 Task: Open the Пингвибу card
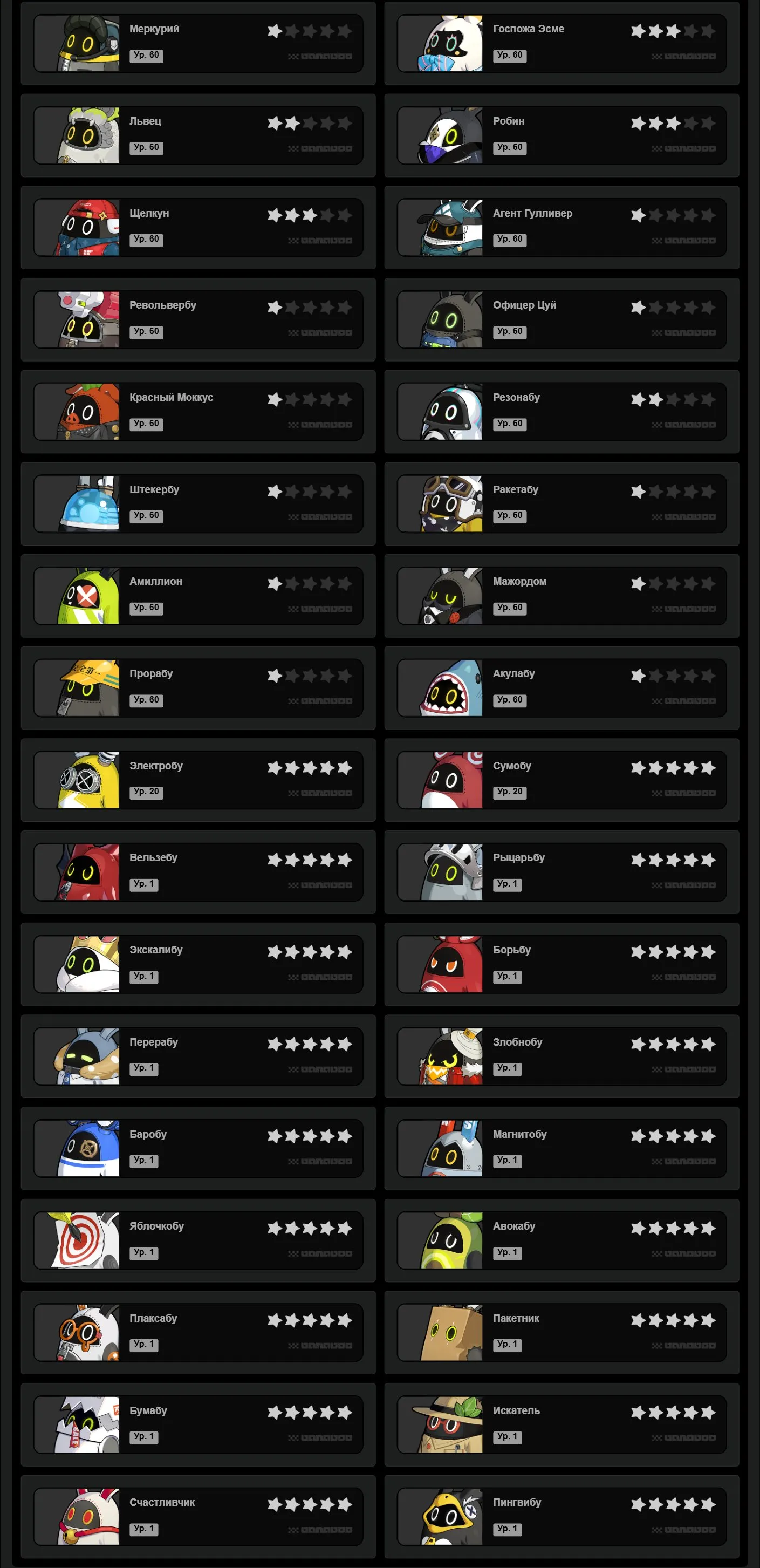[x=561, y=1516]
